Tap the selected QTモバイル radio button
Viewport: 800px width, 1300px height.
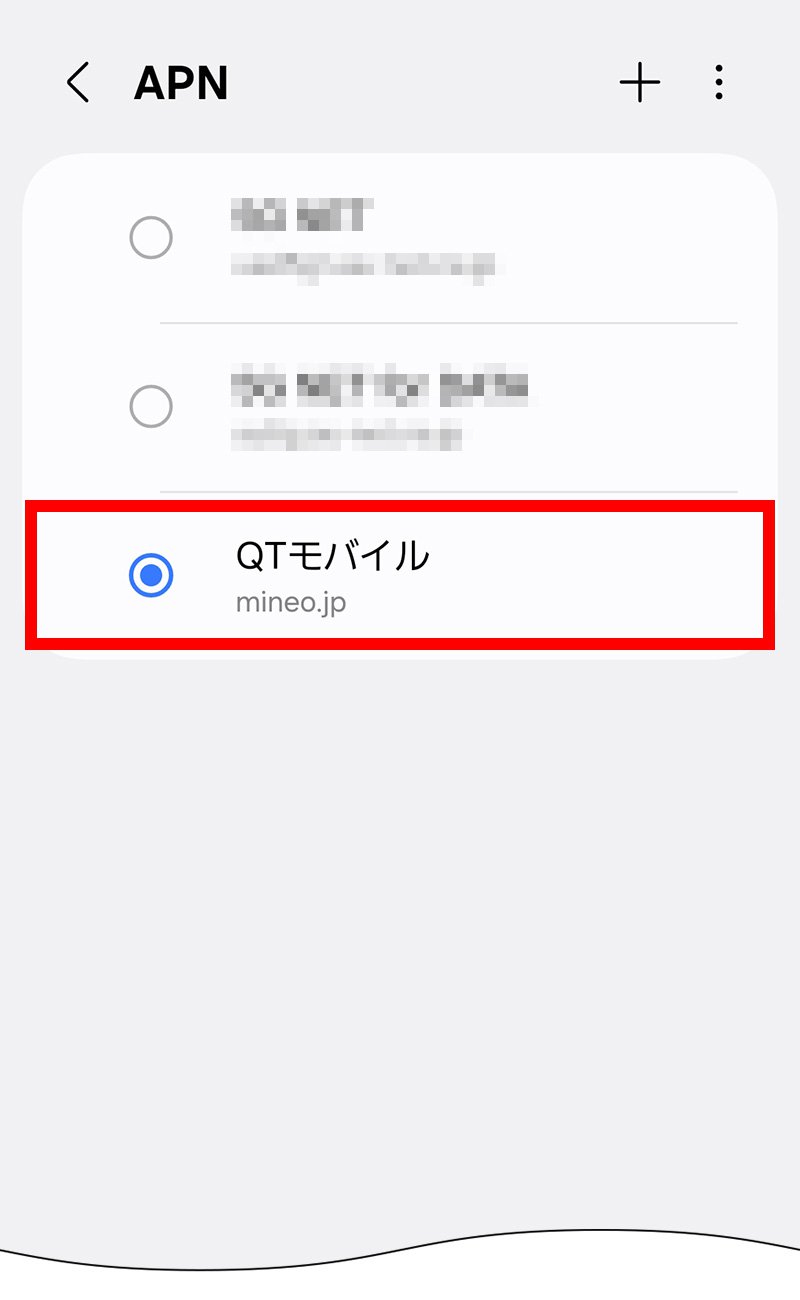pyautogui.click(x=152, y=575)
